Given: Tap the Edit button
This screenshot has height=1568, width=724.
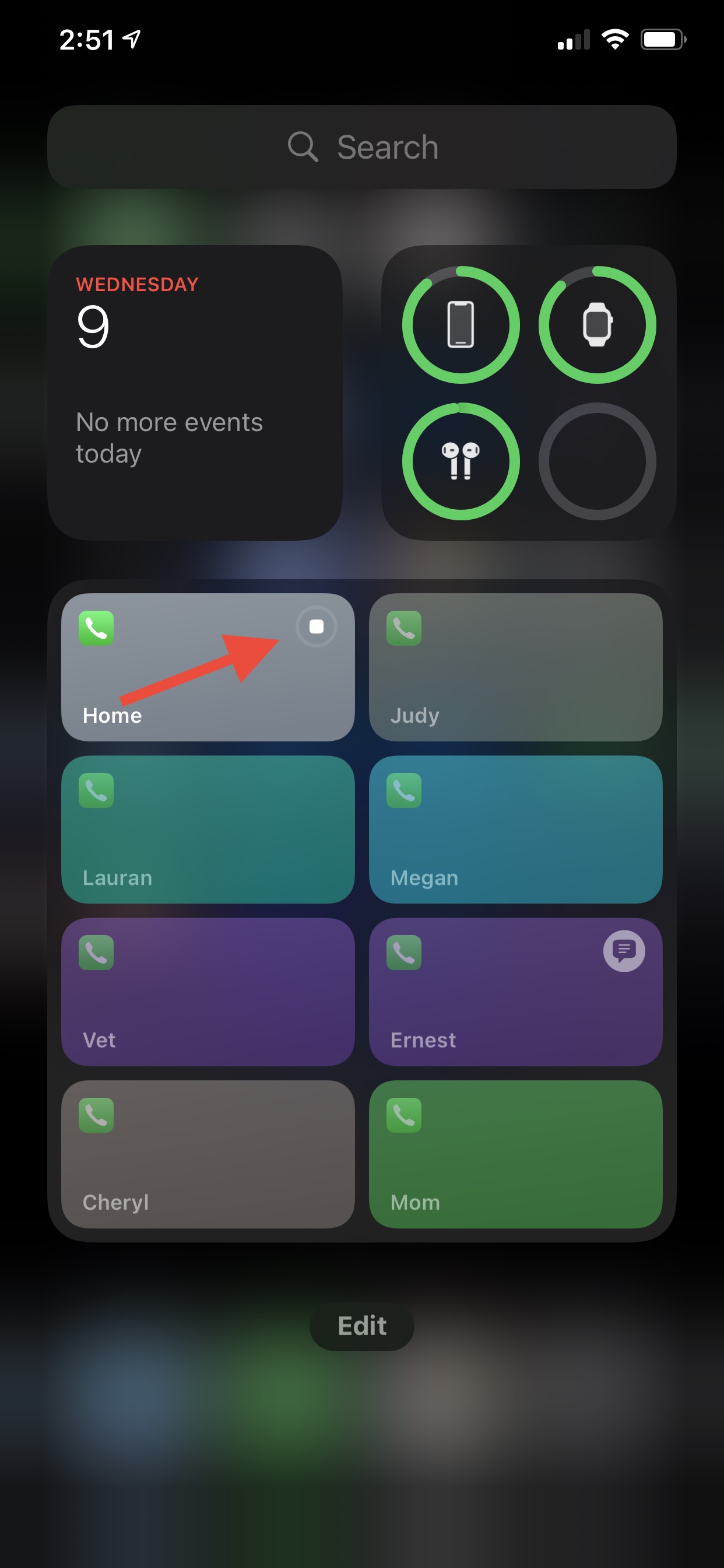Looking at the screenshot, I should (362, 1326).
